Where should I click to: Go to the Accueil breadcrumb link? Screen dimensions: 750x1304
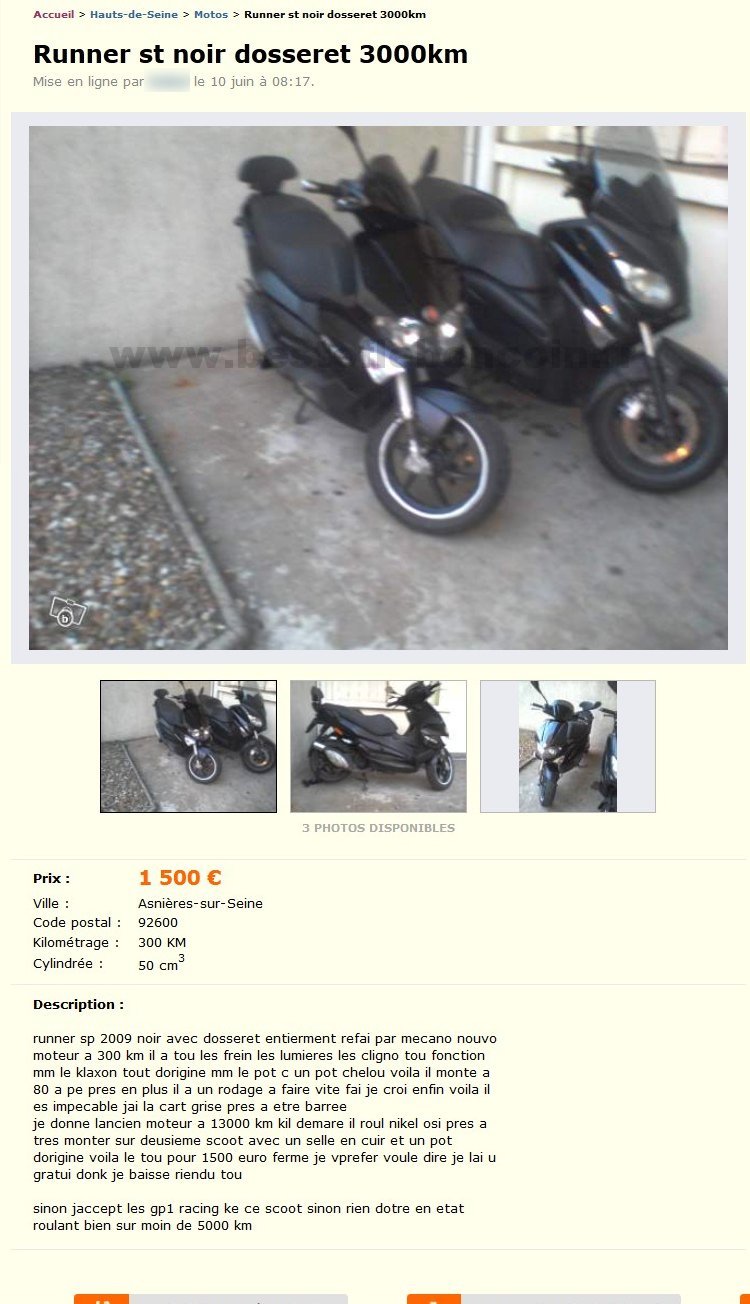(x=53, y=15)
